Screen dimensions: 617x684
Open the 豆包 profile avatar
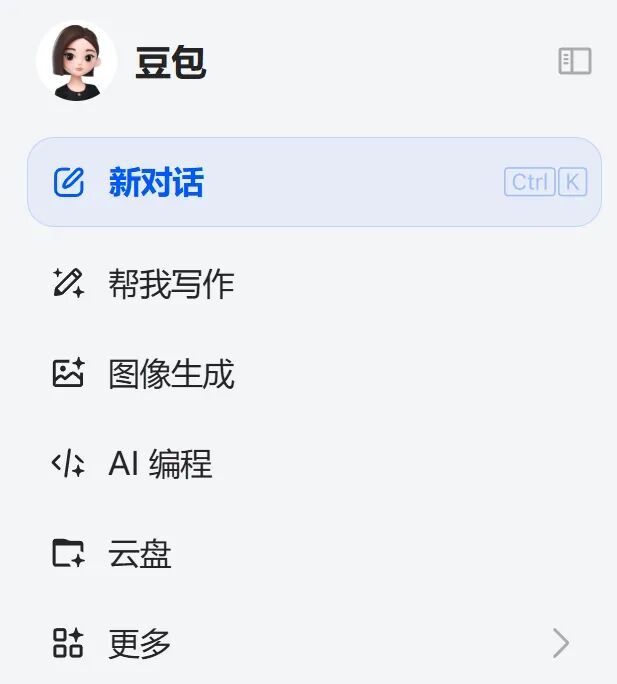pos(76,62)
